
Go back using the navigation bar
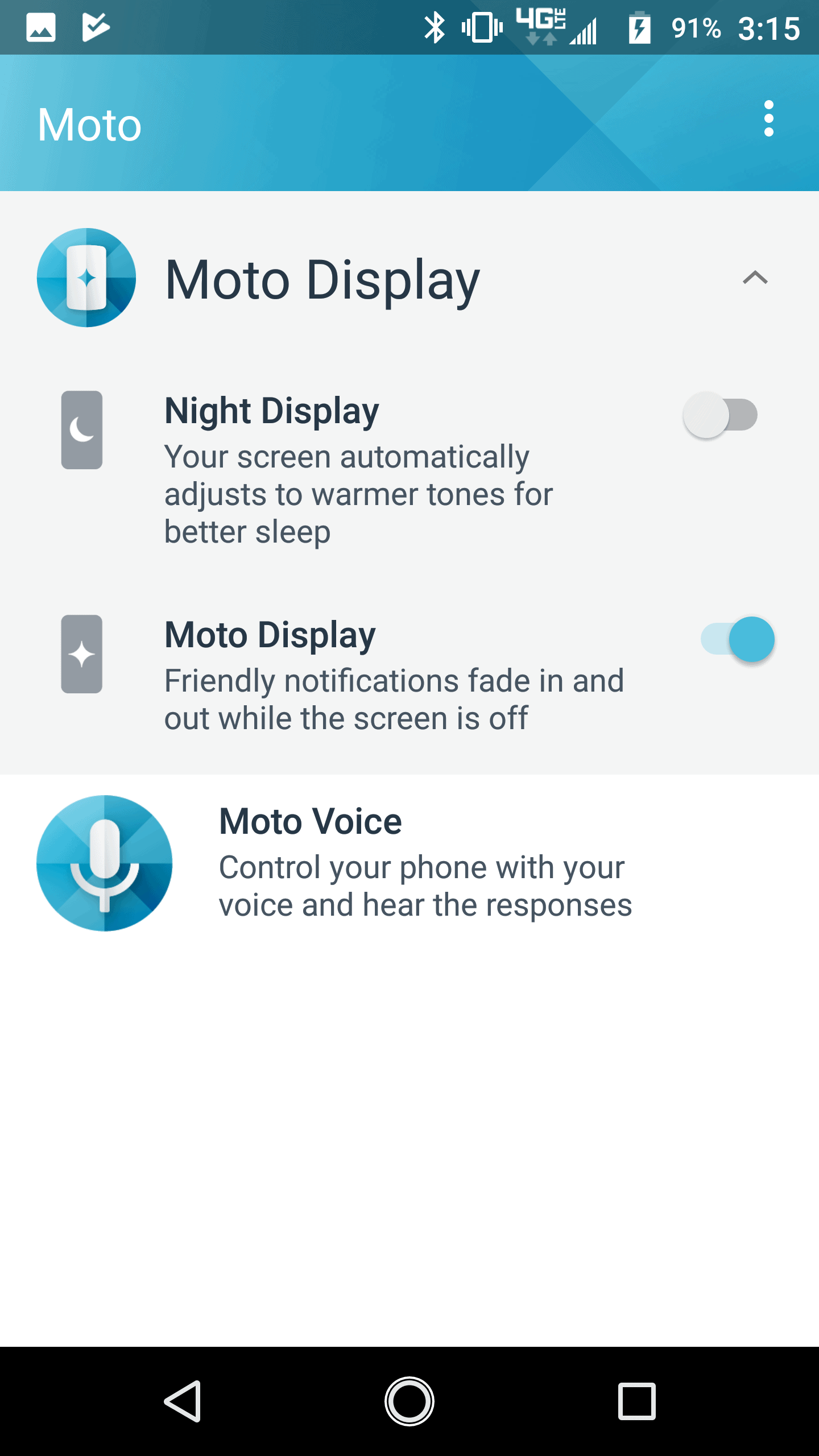coord(183,1401)
